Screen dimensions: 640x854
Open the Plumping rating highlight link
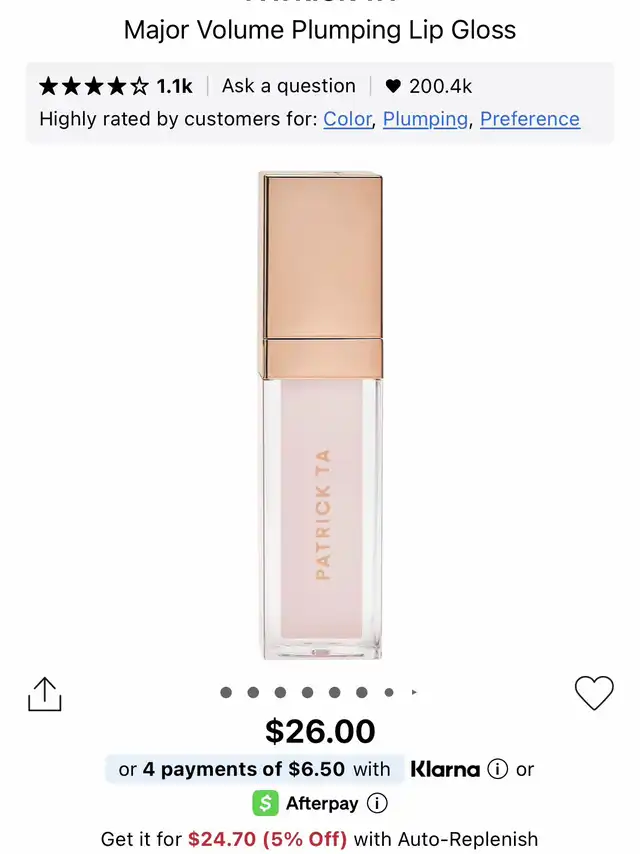[425, 119]
